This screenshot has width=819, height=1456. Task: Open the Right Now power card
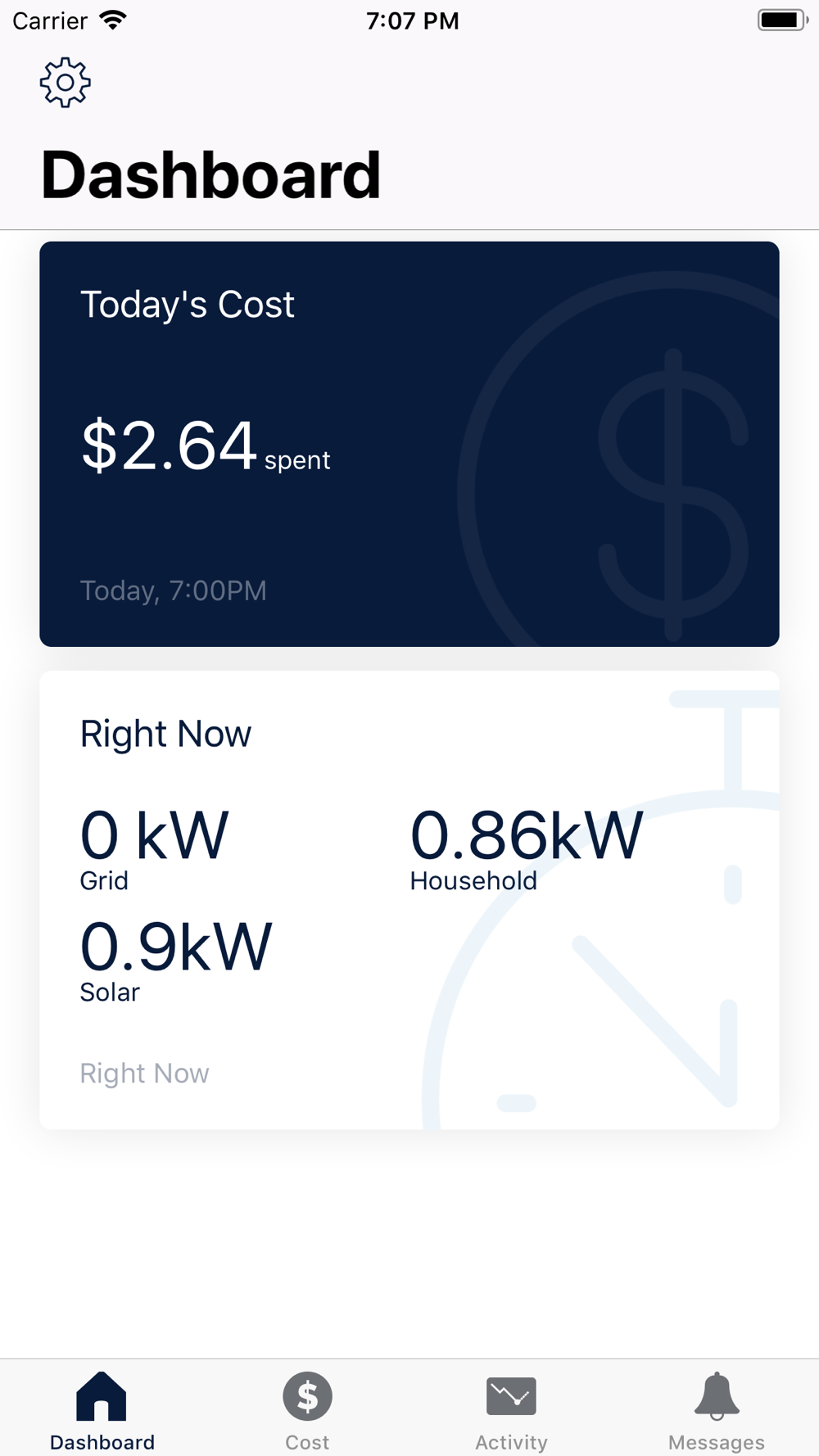(409, 899)
